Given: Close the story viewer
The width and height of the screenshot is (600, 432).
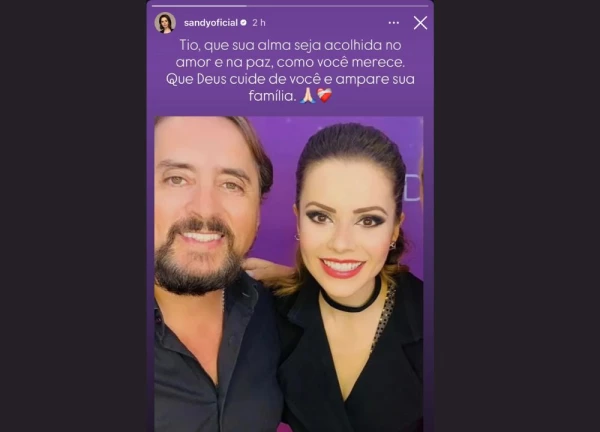Looking at the screenshot, I should 420,22.
